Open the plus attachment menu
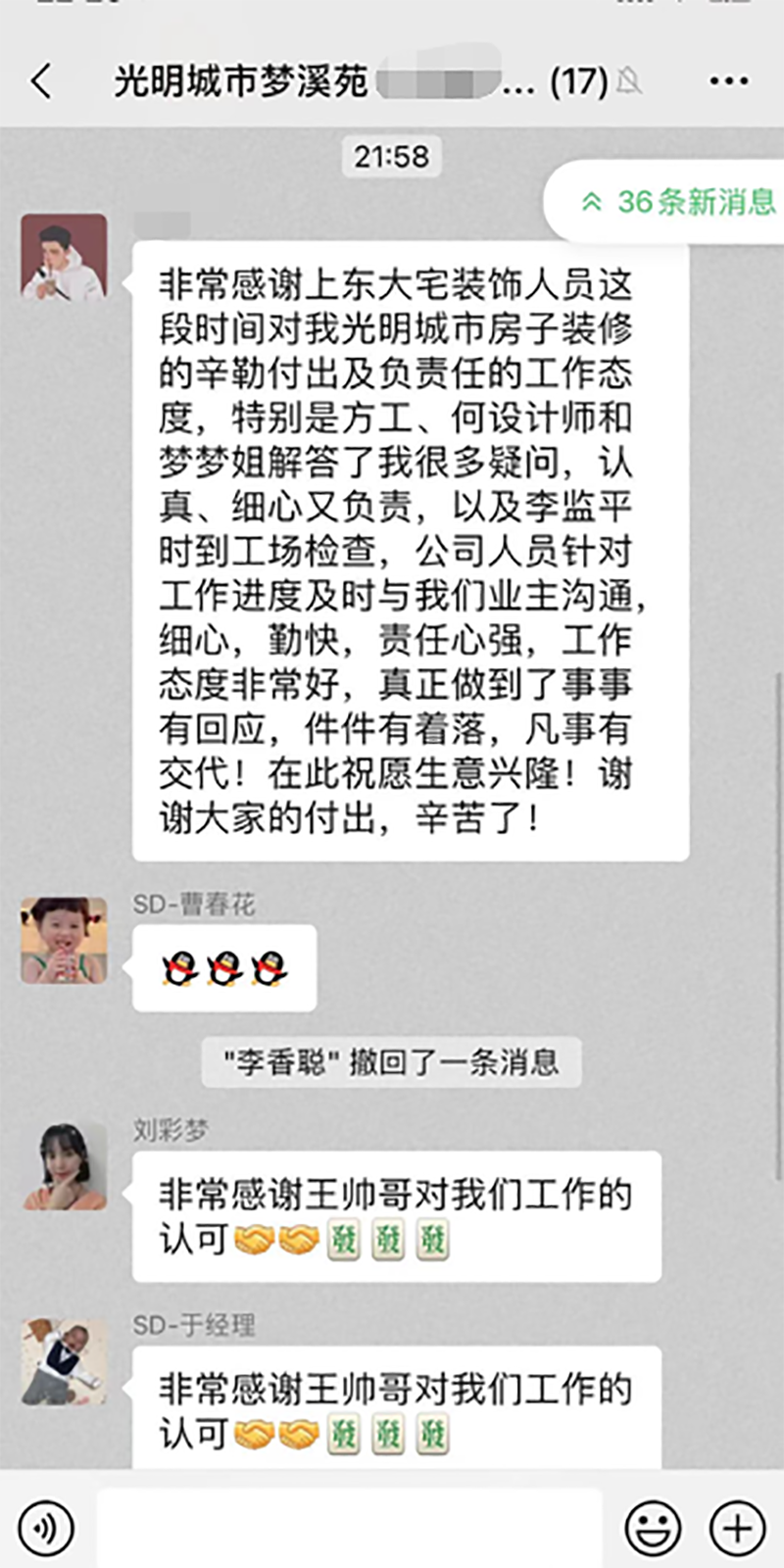Image resolution: width=784 pixels, height=1568 pixels. [736, 1528]
